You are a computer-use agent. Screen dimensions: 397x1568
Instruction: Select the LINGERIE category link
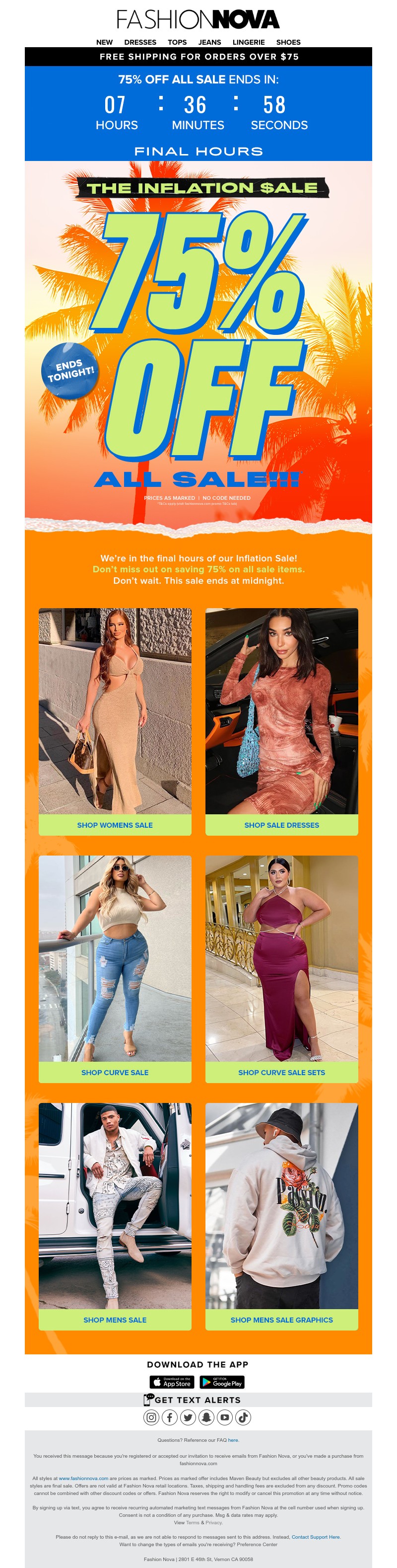(248, 42)
